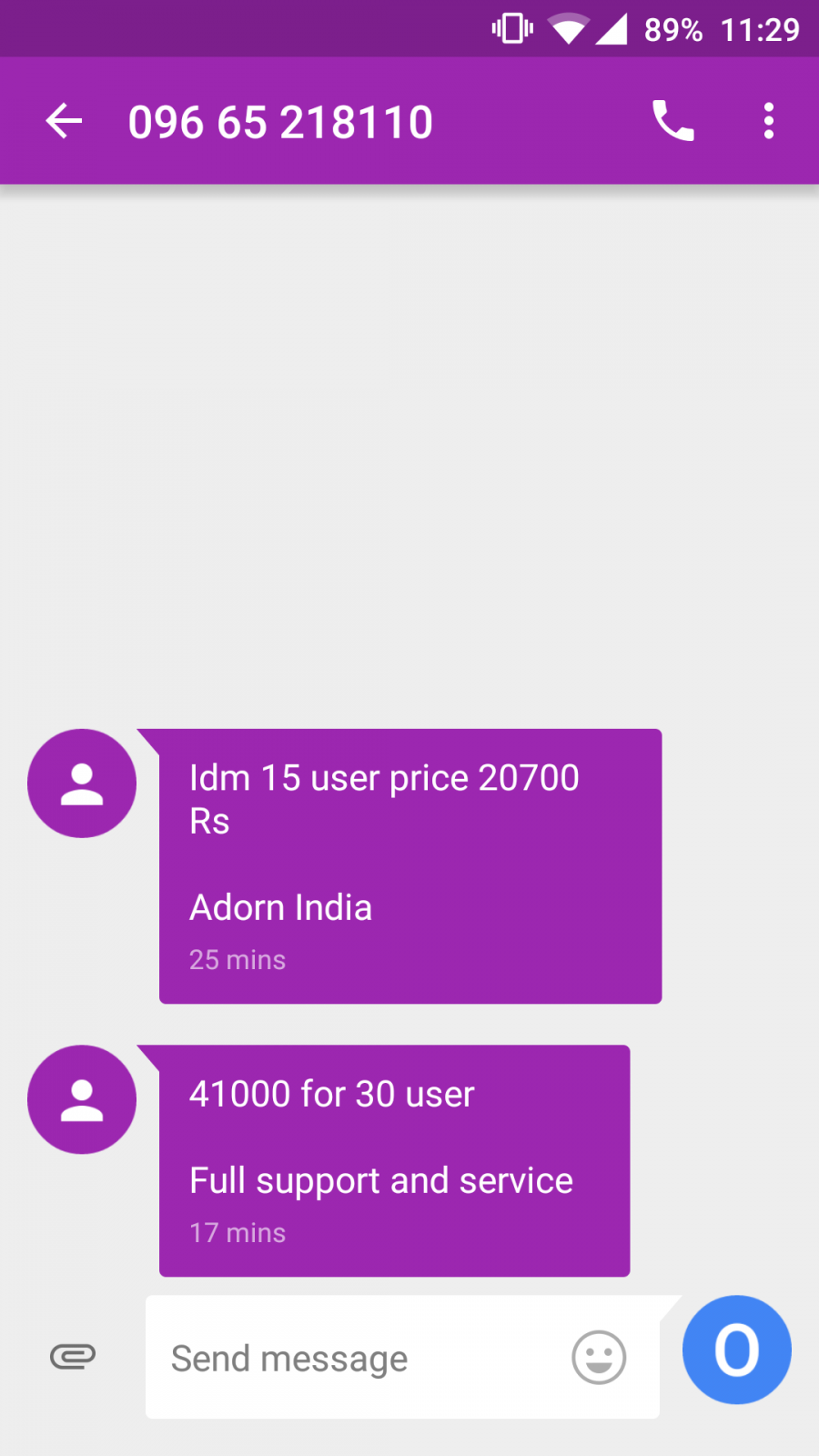Image resolution: width=819 pixels, height=1456 pixels.
Task: Call 096 65 218110 with the phone icon
Action: (673, 121)
